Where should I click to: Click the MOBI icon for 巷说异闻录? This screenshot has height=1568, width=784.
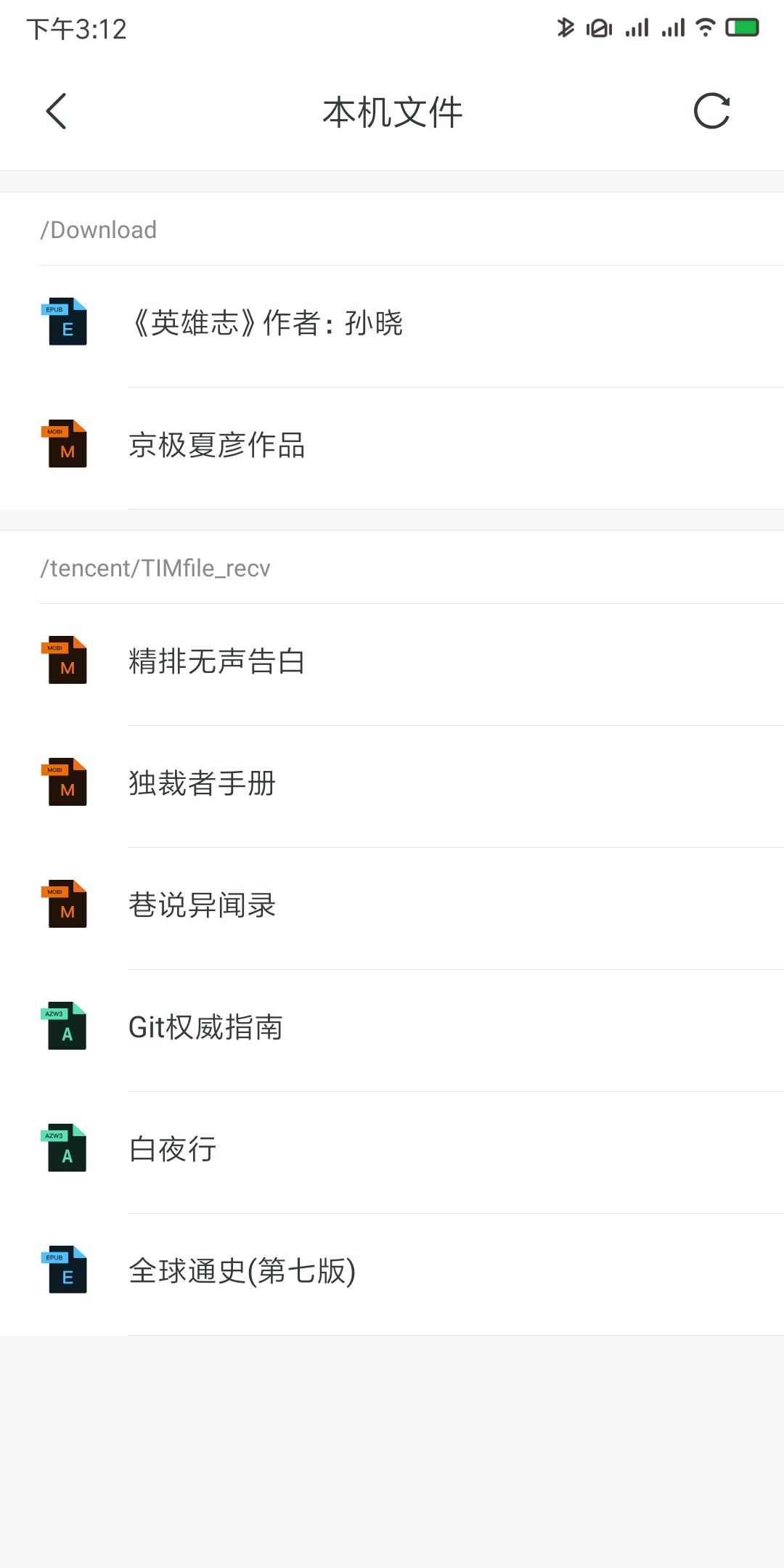65,904
